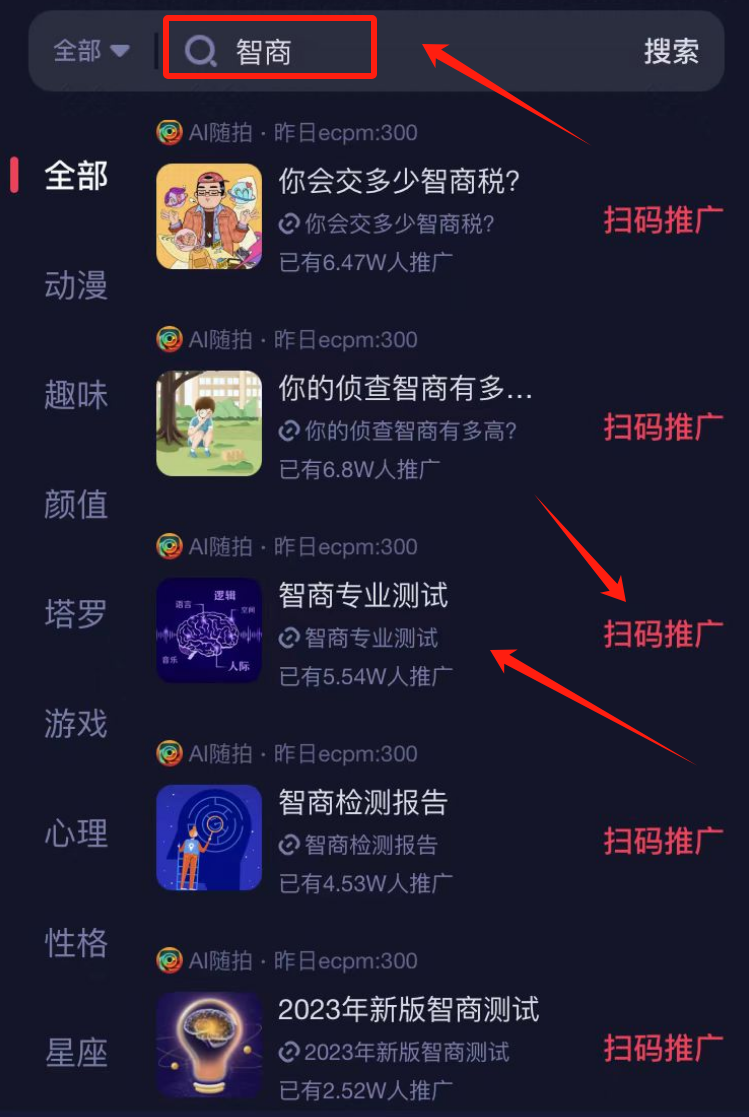
Task: Open the 智商检测报告 item
Action: tap(363, 802)
